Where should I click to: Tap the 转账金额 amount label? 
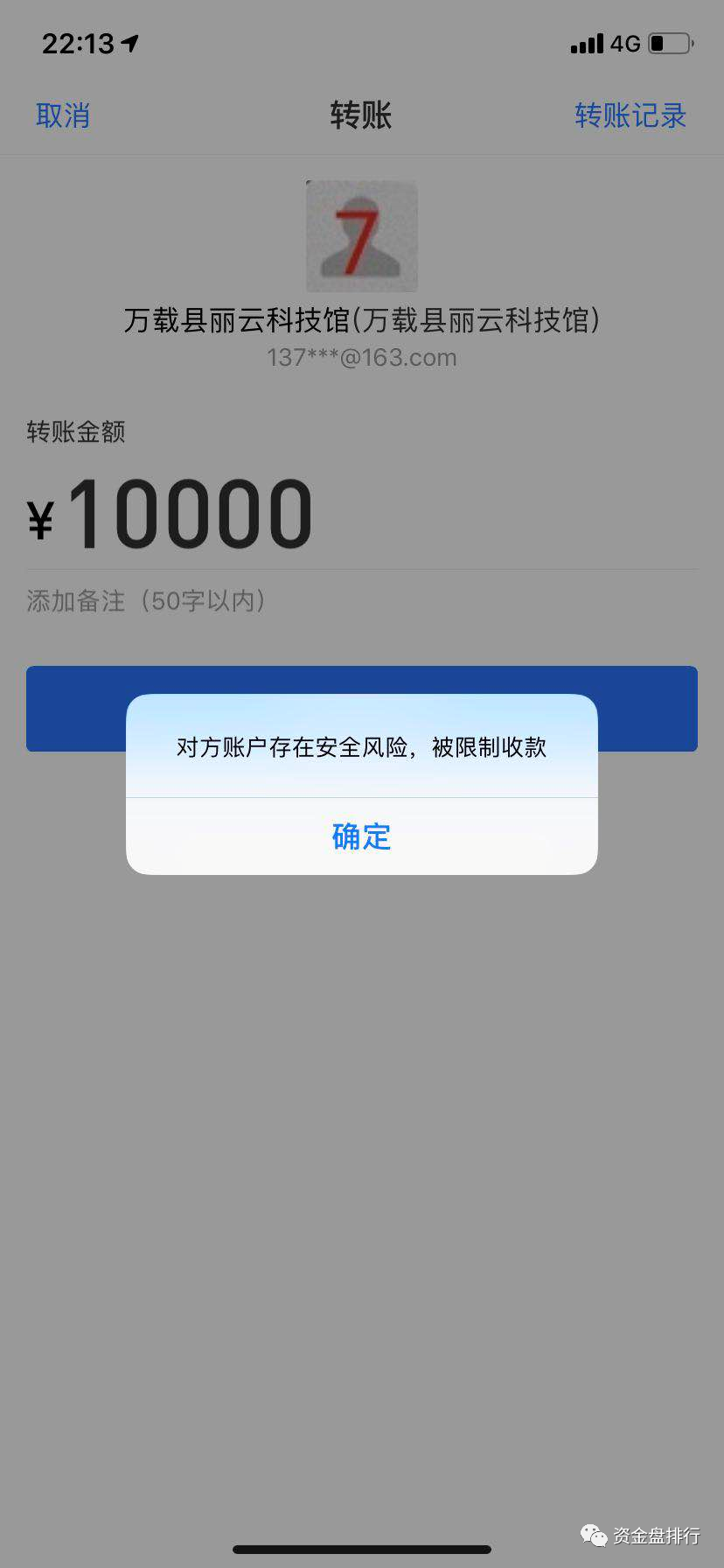[75, 431]
